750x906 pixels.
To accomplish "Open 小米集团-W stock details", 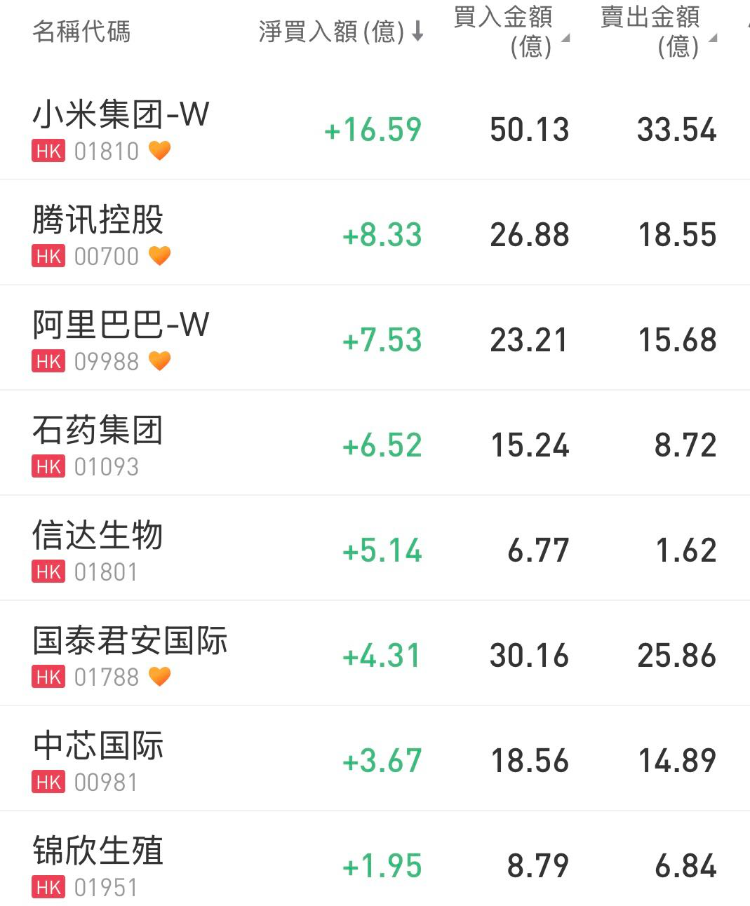I will (x=121, y=115).
